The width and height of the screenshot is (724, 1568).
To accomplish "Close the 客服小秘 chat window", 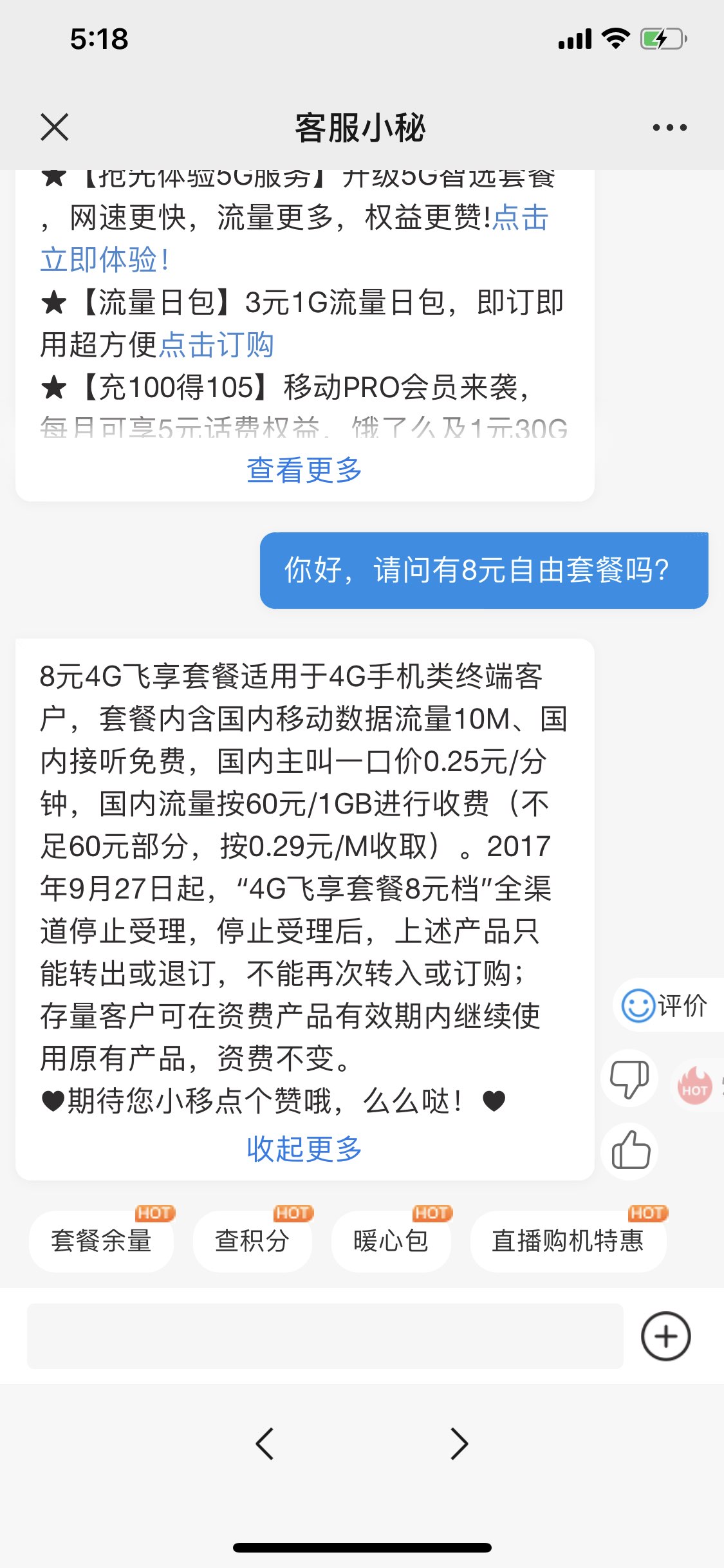I will tap(55, 127).
